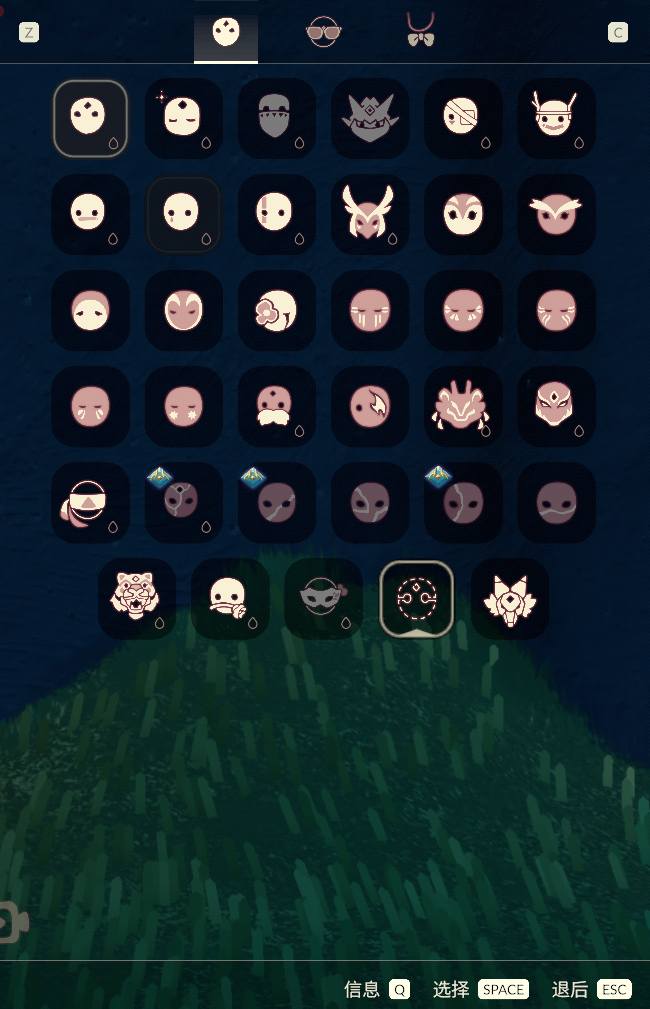Select the tiger face mask
This screenshot has width=650, height=1009.
(x=136, y=598)
